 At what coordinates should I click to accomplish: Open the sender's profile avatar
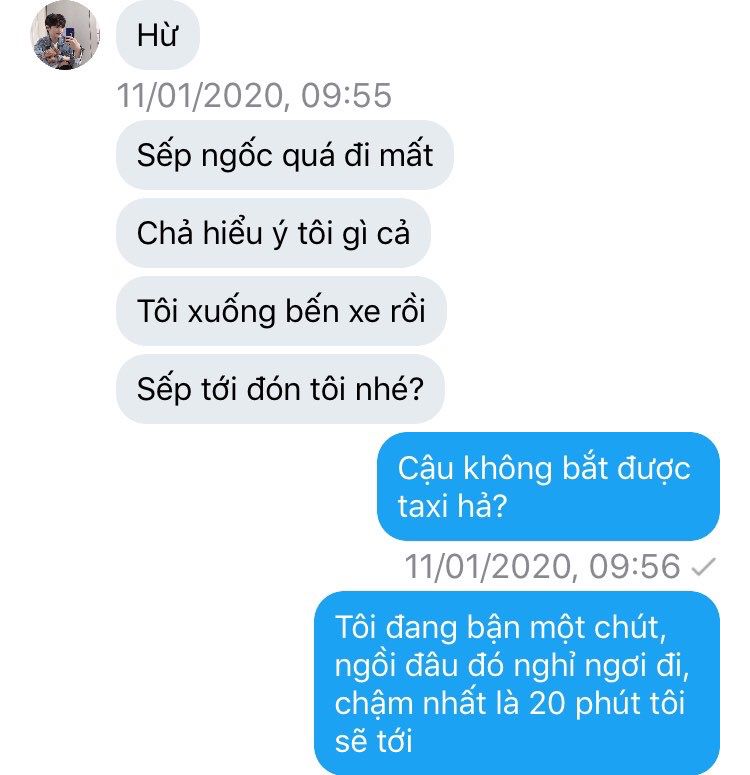64,35
